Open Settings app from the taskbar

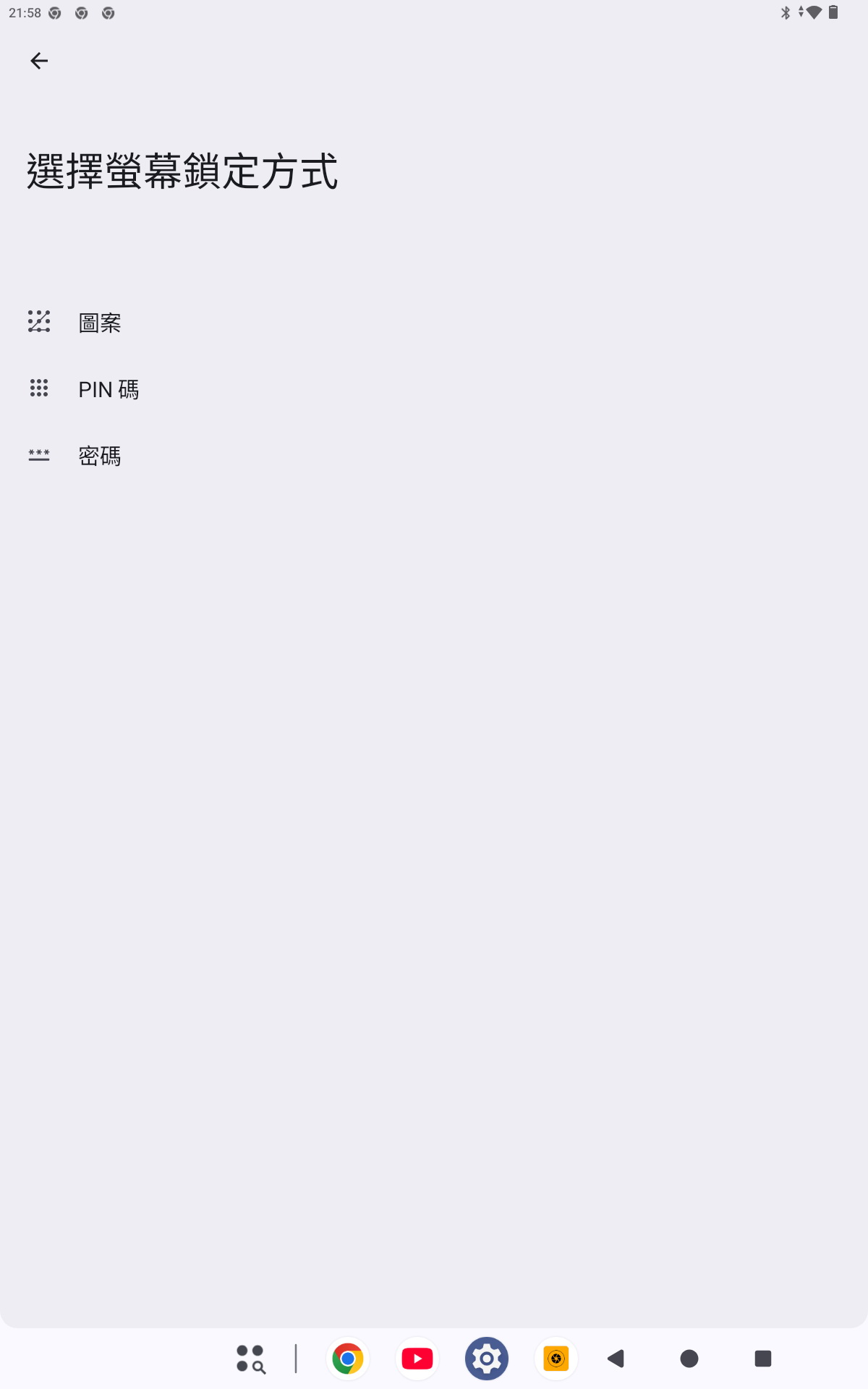[x=487, y=1359]
